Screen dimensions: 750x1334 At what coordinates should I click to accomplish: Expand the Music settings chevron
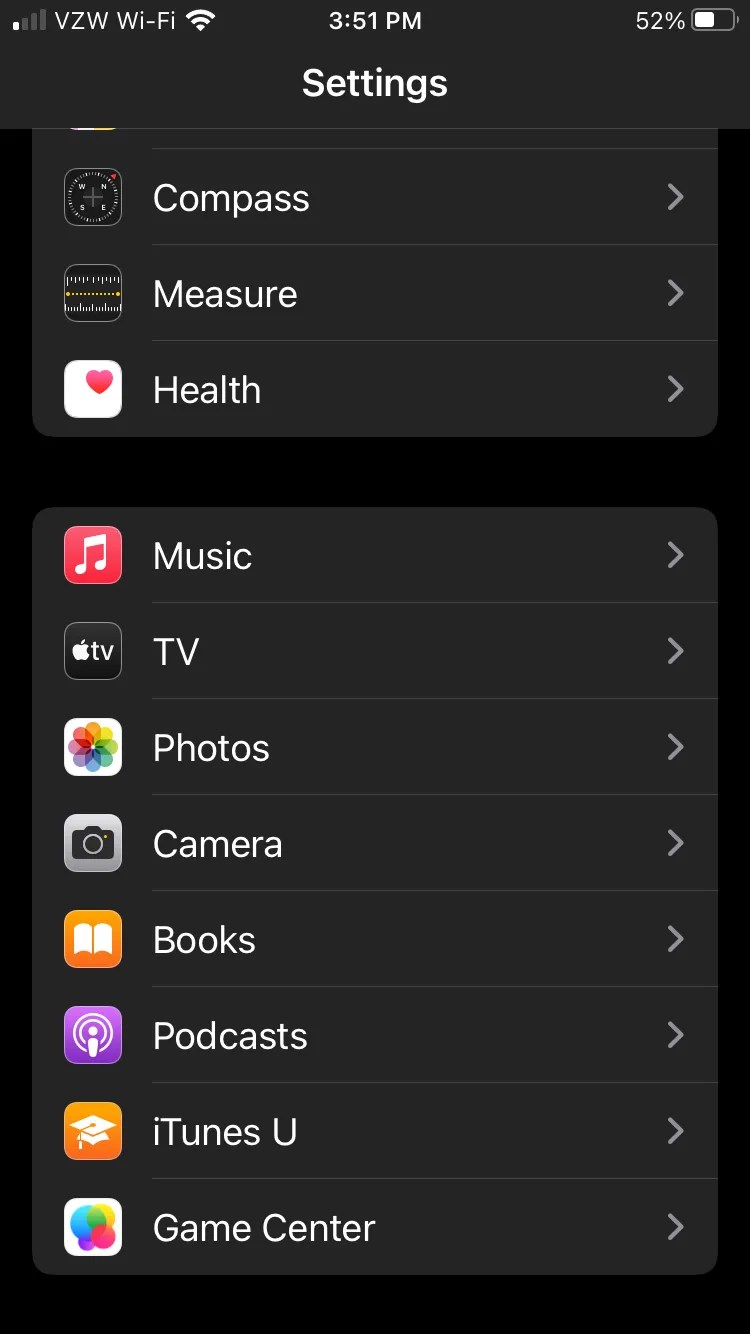676,555
